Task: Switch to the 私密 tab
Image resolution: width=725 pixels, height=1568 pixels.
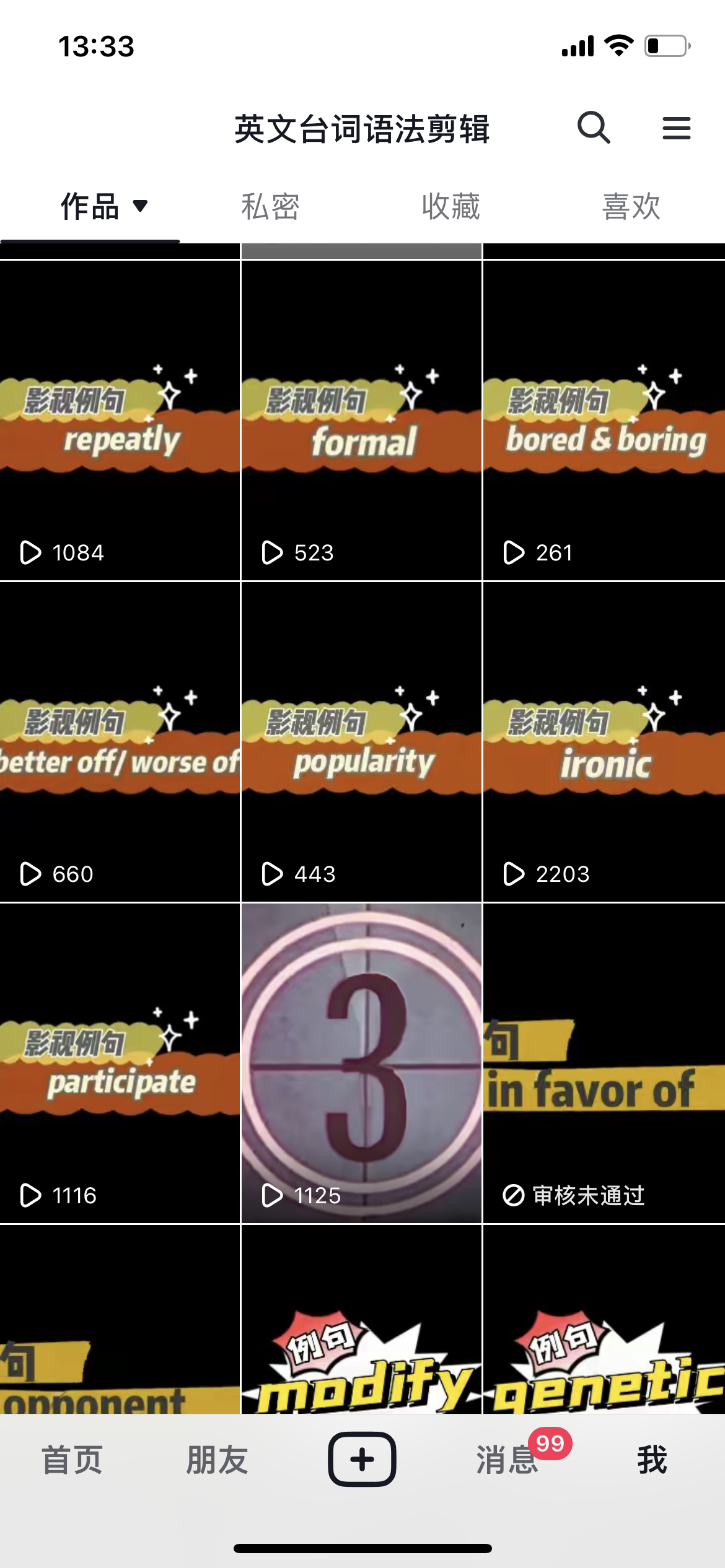Action: click(270, 206)
